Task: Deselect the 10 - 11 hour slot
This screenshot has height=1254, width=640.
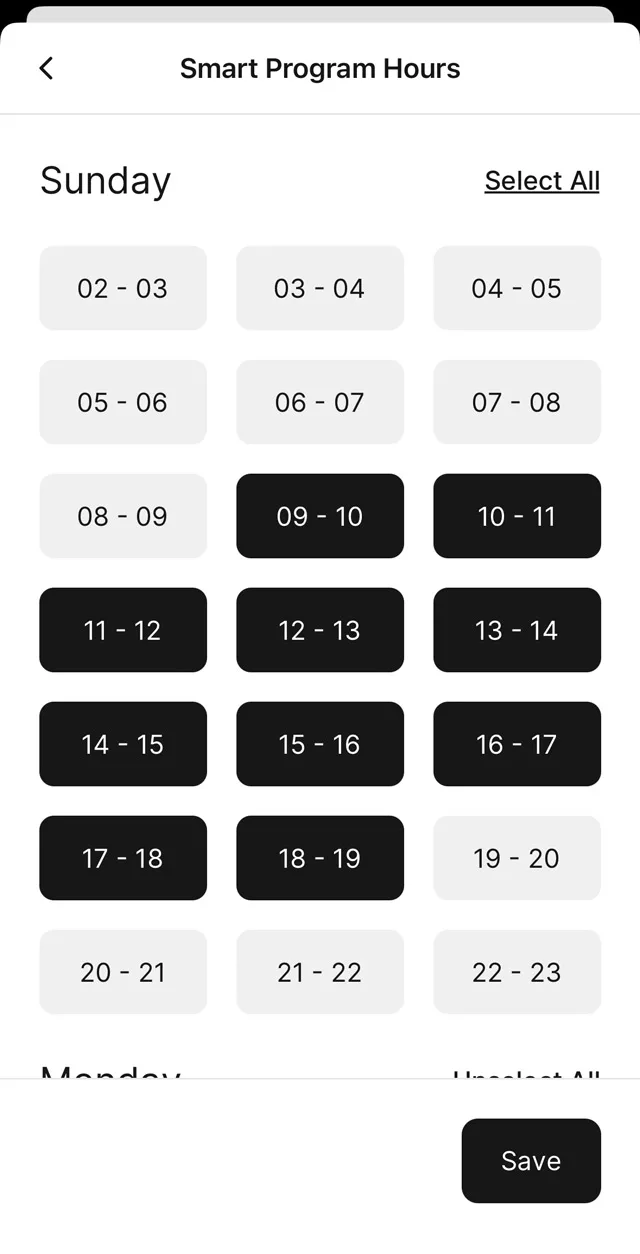Action: [x=517, y=516]
